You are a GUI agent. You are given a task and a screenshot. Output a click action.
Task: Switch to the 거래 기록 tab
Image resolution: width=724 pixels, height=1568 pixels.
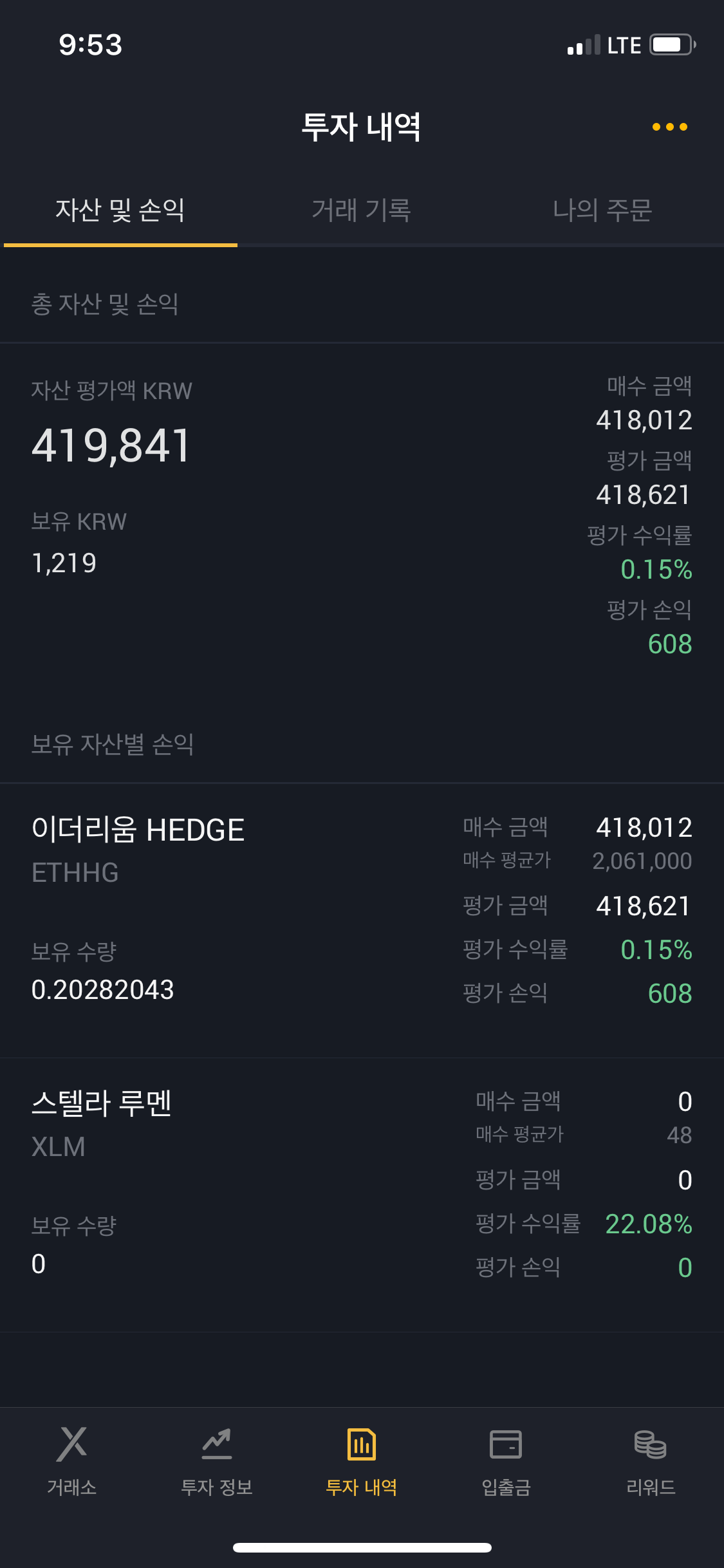click(361, 210)
